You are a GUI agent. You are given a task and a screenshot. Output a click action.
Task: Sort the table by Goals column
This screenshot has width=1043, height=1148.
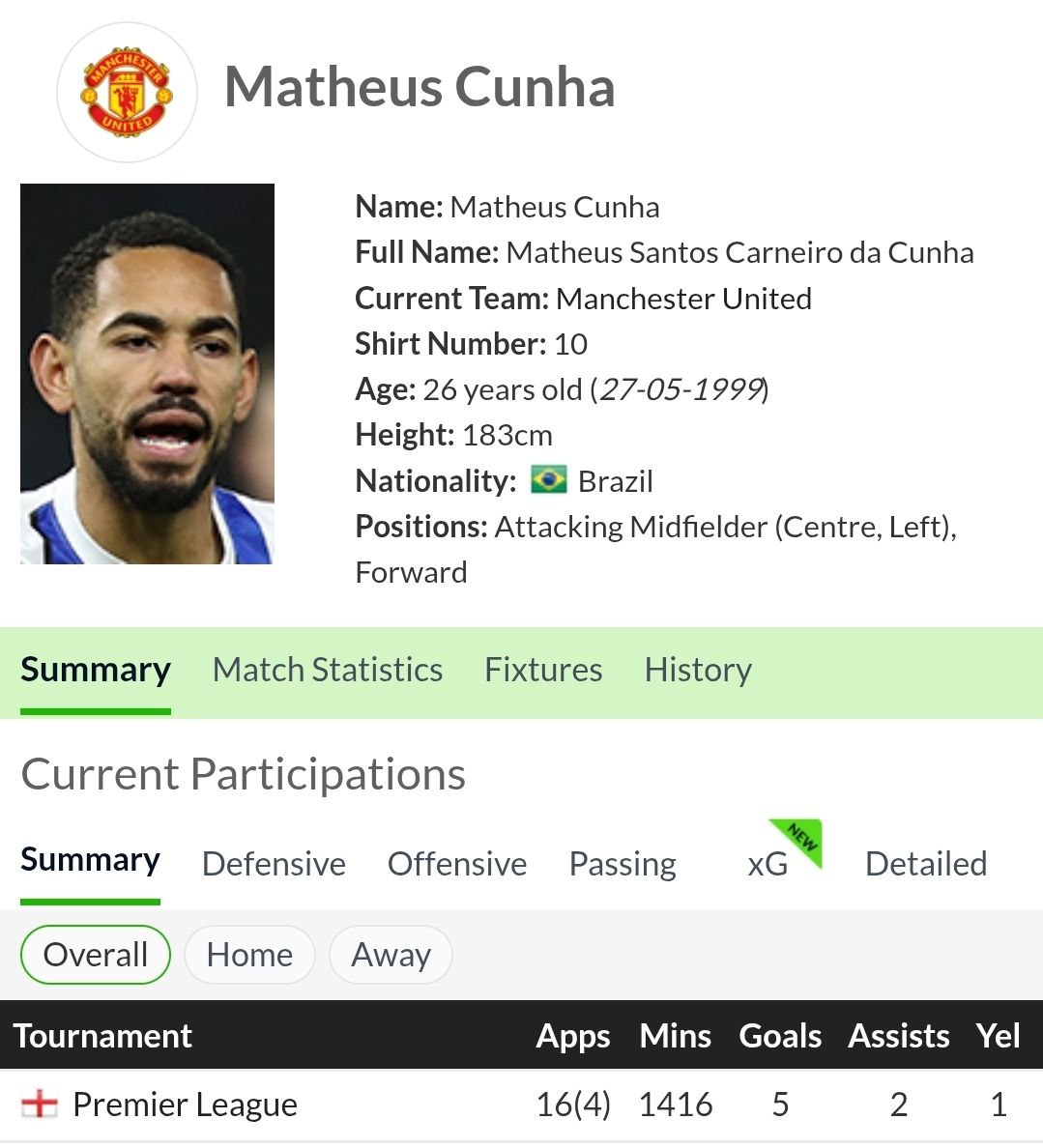coord(779,1036)
